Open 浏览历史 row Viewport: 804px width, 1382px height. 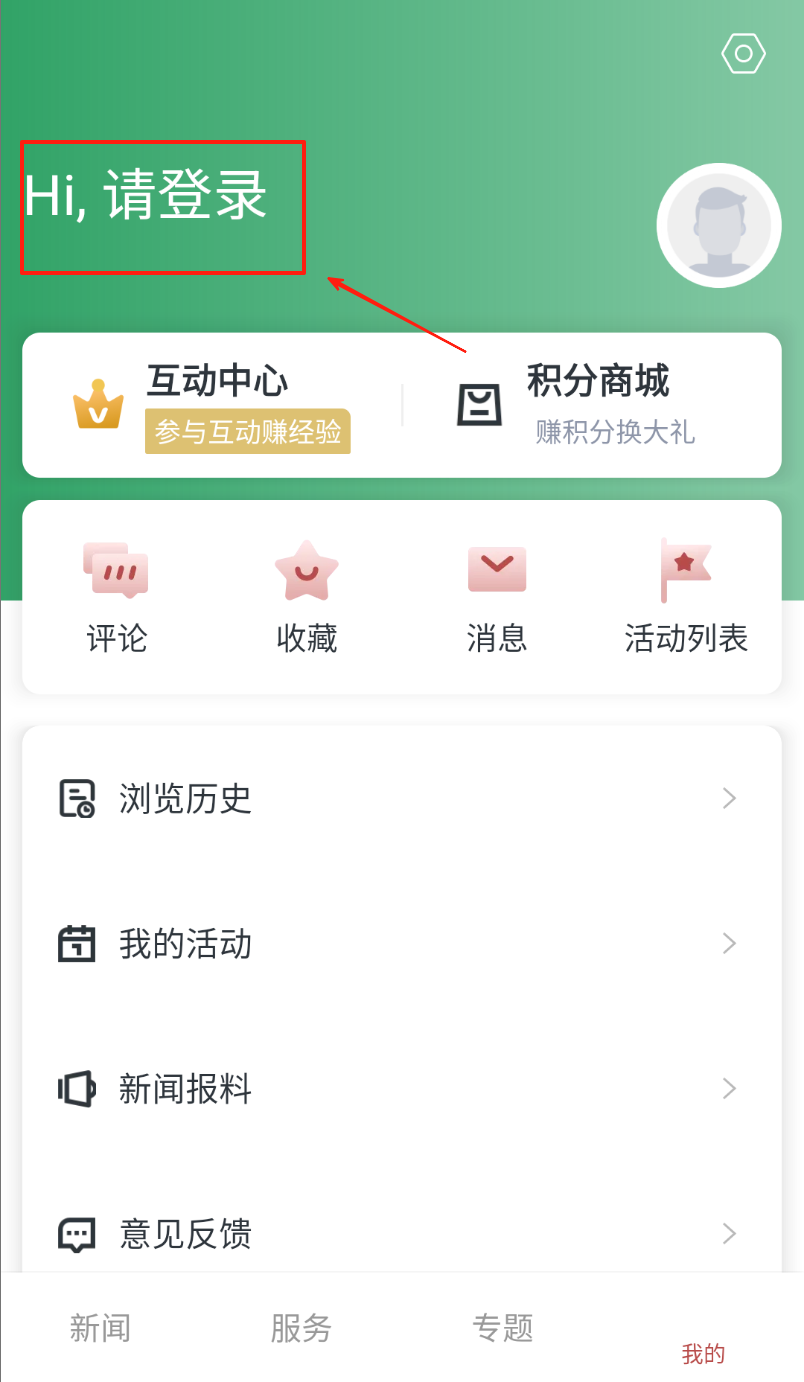(400, 799)
